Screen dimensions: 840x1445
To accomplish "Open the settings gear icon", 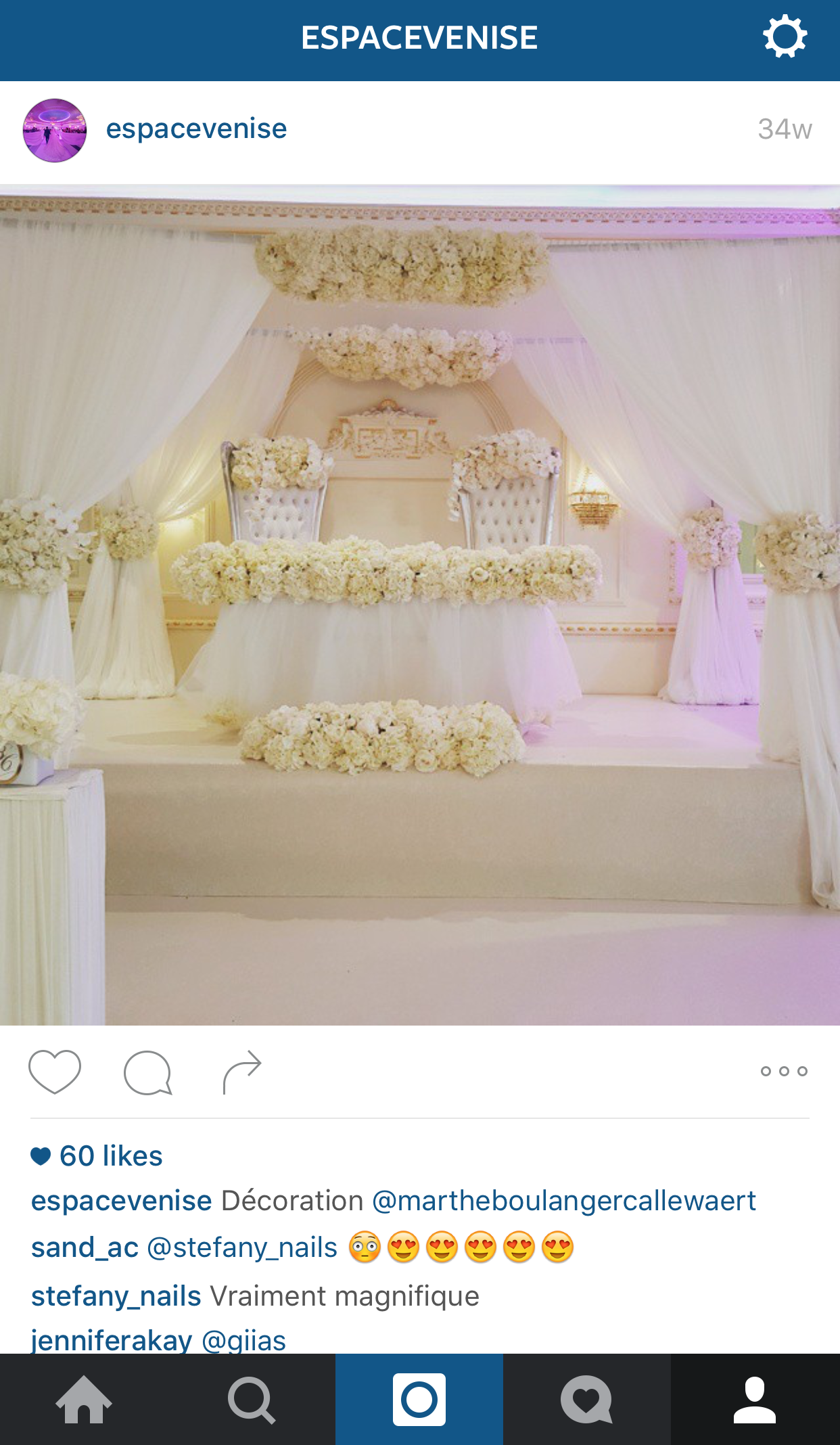I will [785, 37].
